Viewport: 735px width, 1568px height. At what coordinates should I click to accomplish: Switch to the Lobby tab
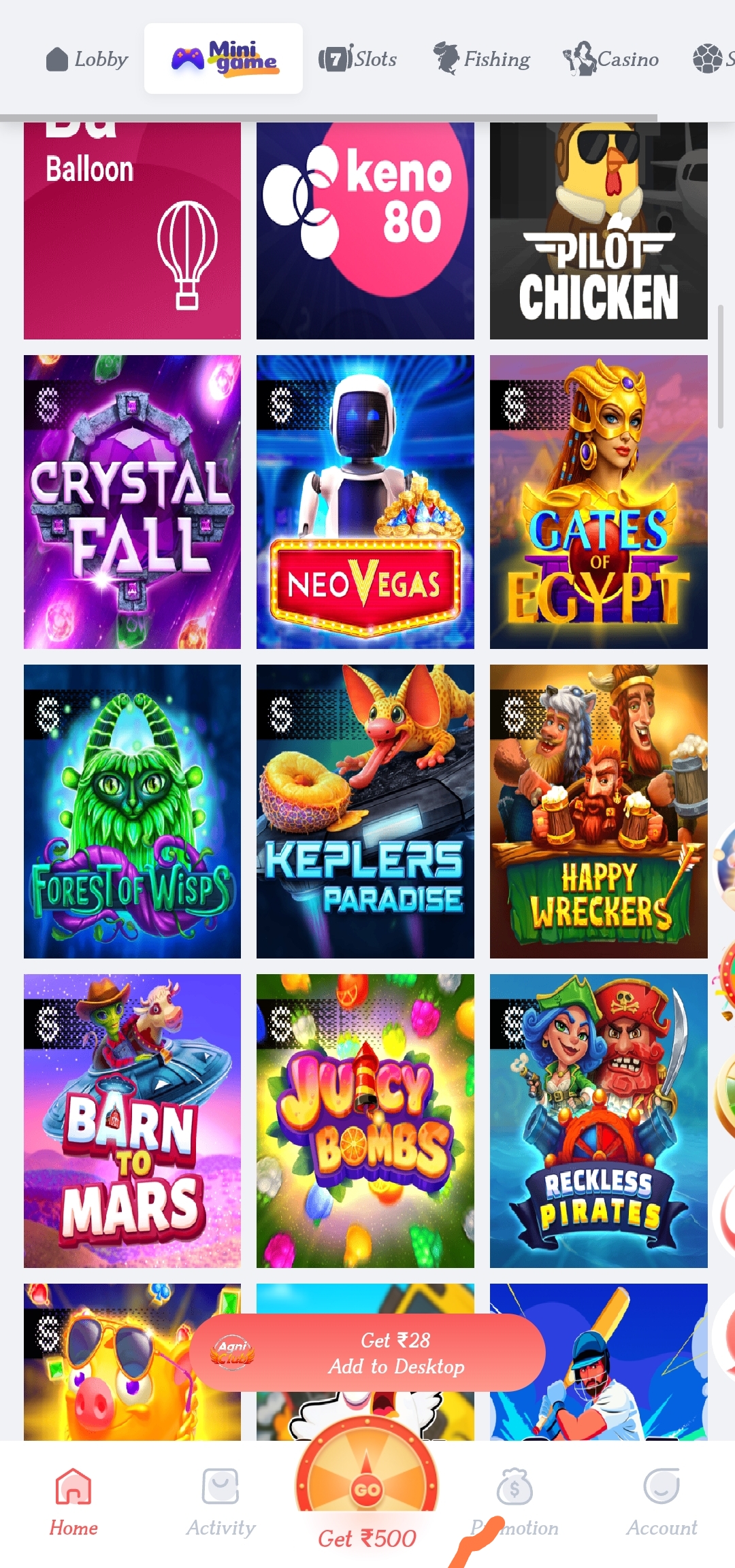(86, 59)
